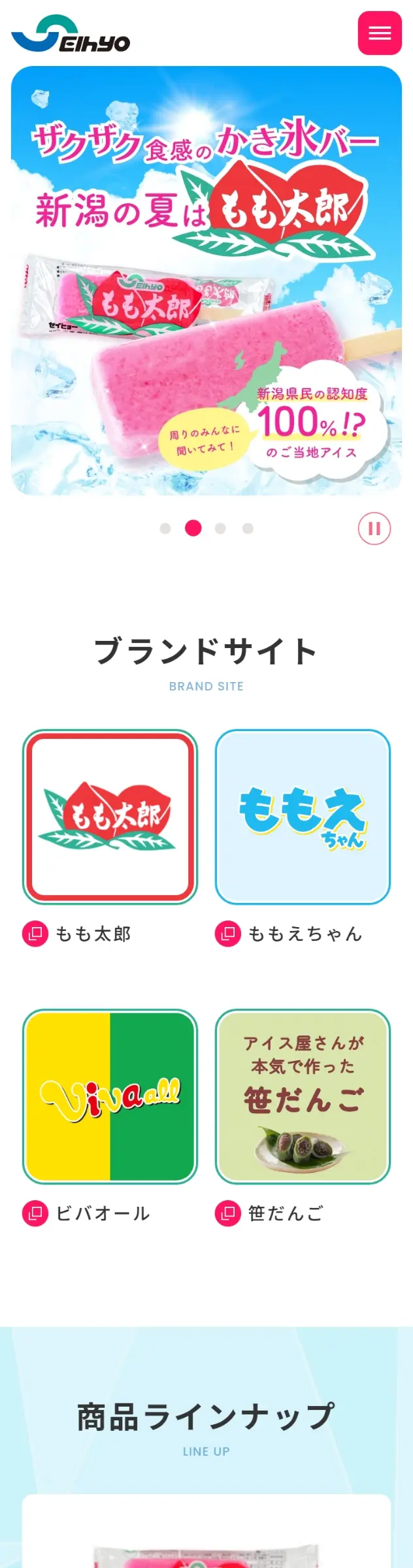Open the Viva all brand card
Viewport: 413px width, 1568px height.
[110, 1096]
